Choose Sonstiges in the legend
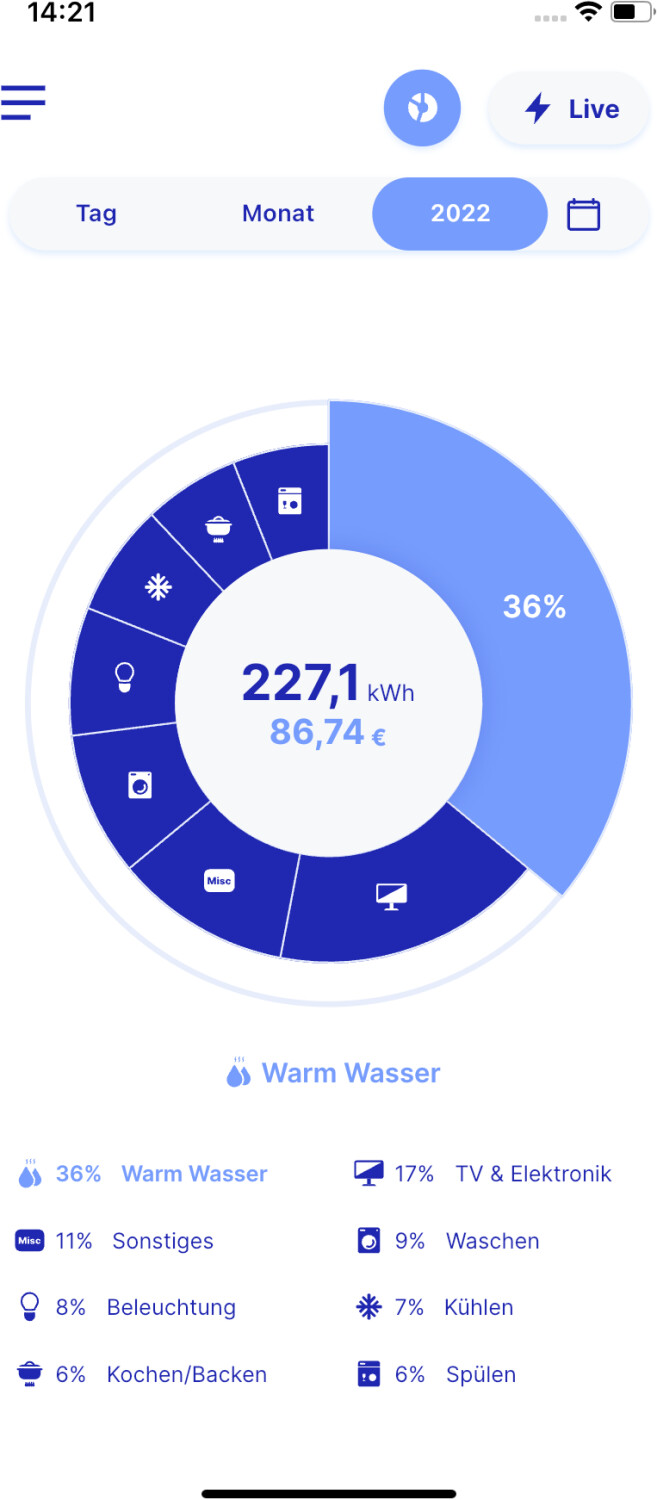Screen dimensions: 657x1500 coord(162,1241)
